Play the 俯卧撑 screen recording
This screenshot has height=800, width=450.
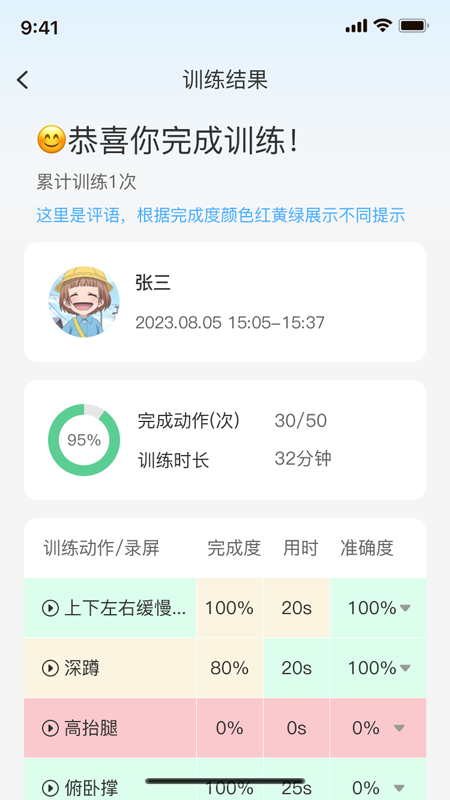click(50, 788)
